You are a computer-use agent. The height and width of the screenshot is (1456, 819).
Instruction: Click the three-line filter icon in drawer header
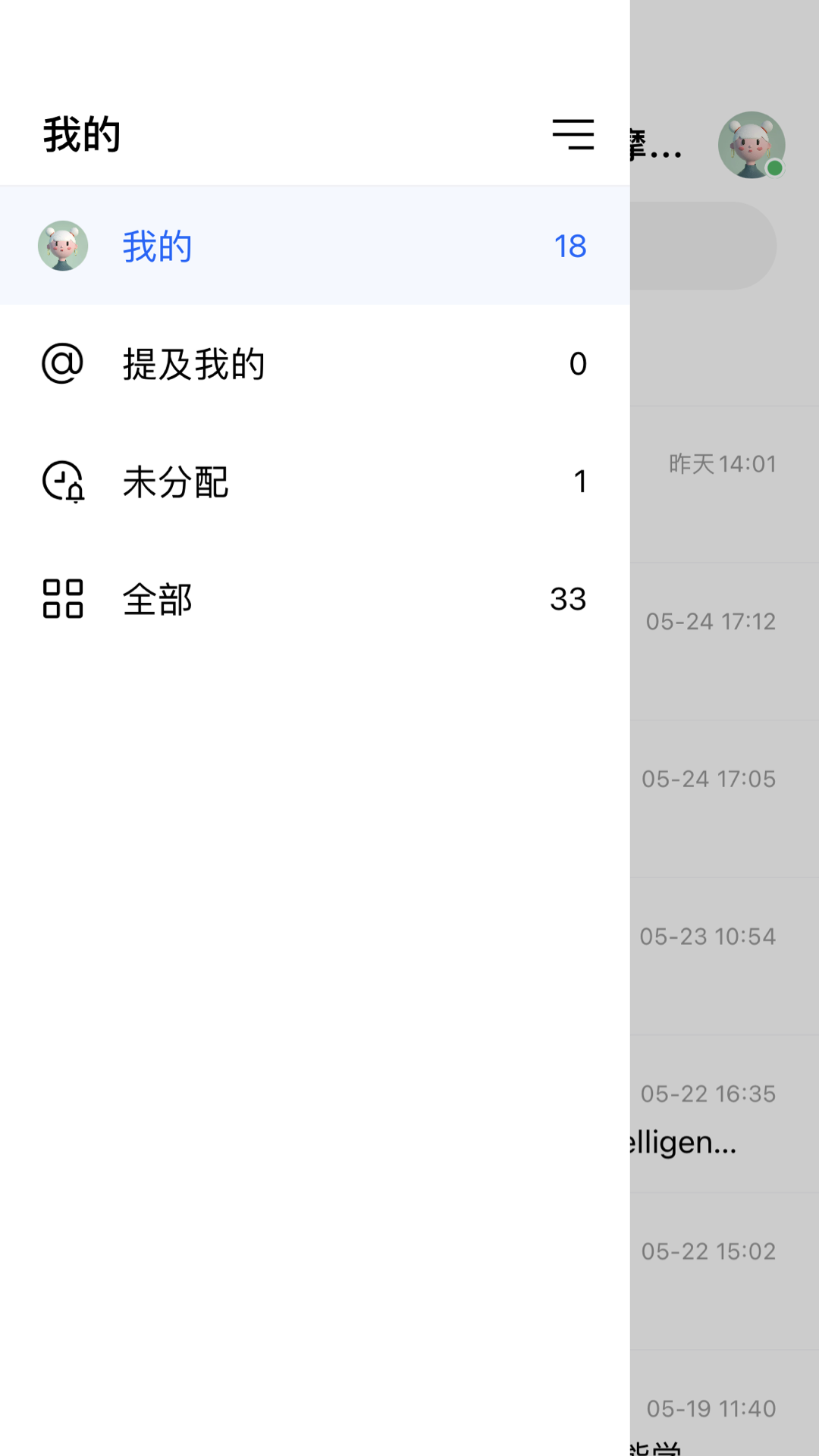point(574,134)
